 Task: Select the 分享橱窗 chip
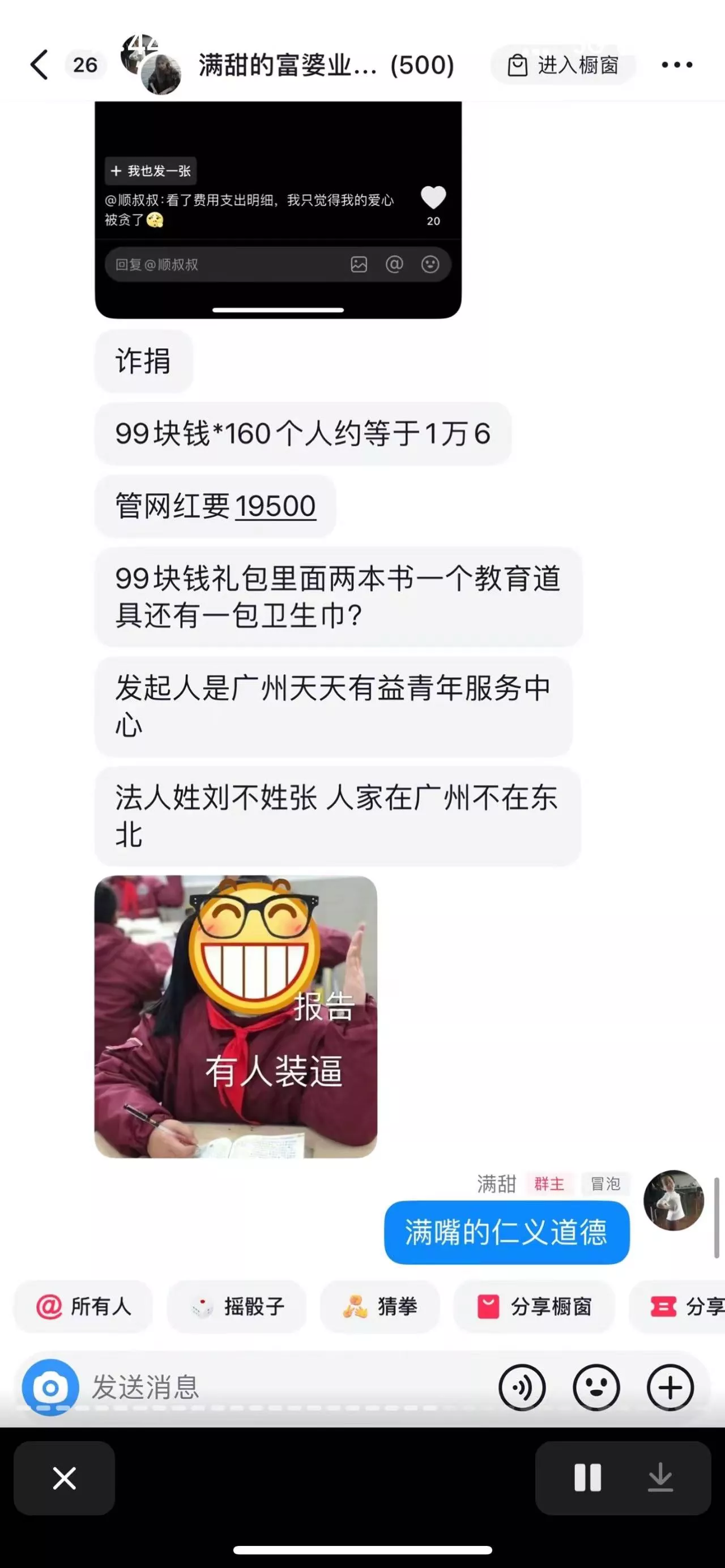click(x=535, y=1306)
